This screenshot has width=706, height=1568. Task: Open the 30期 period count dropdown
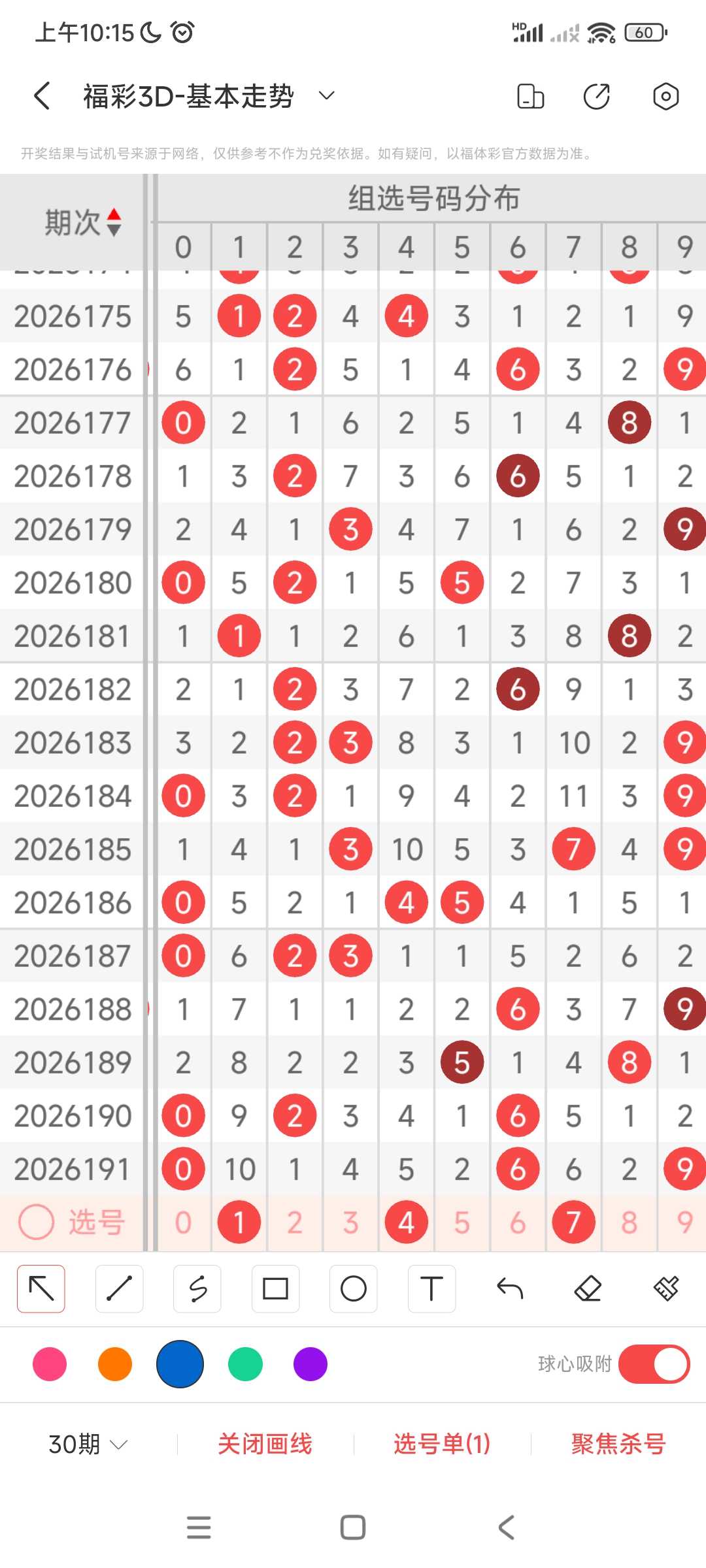coord(88,1444)
